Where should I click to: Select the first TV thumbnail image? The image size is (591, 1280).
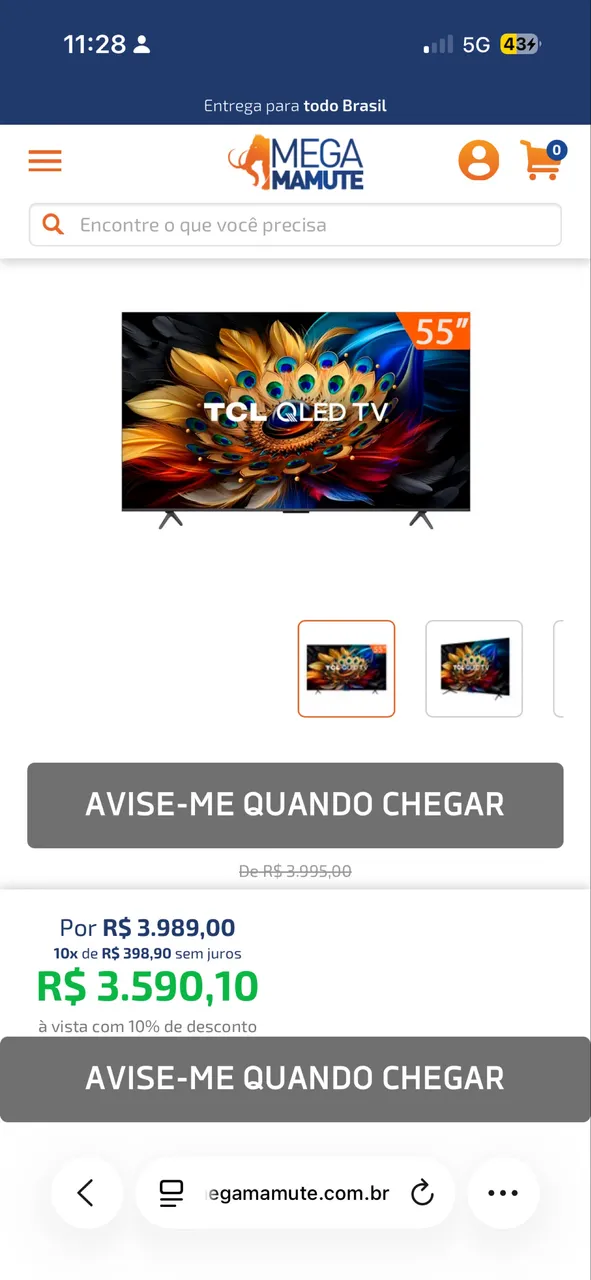[x=346, y=669]
